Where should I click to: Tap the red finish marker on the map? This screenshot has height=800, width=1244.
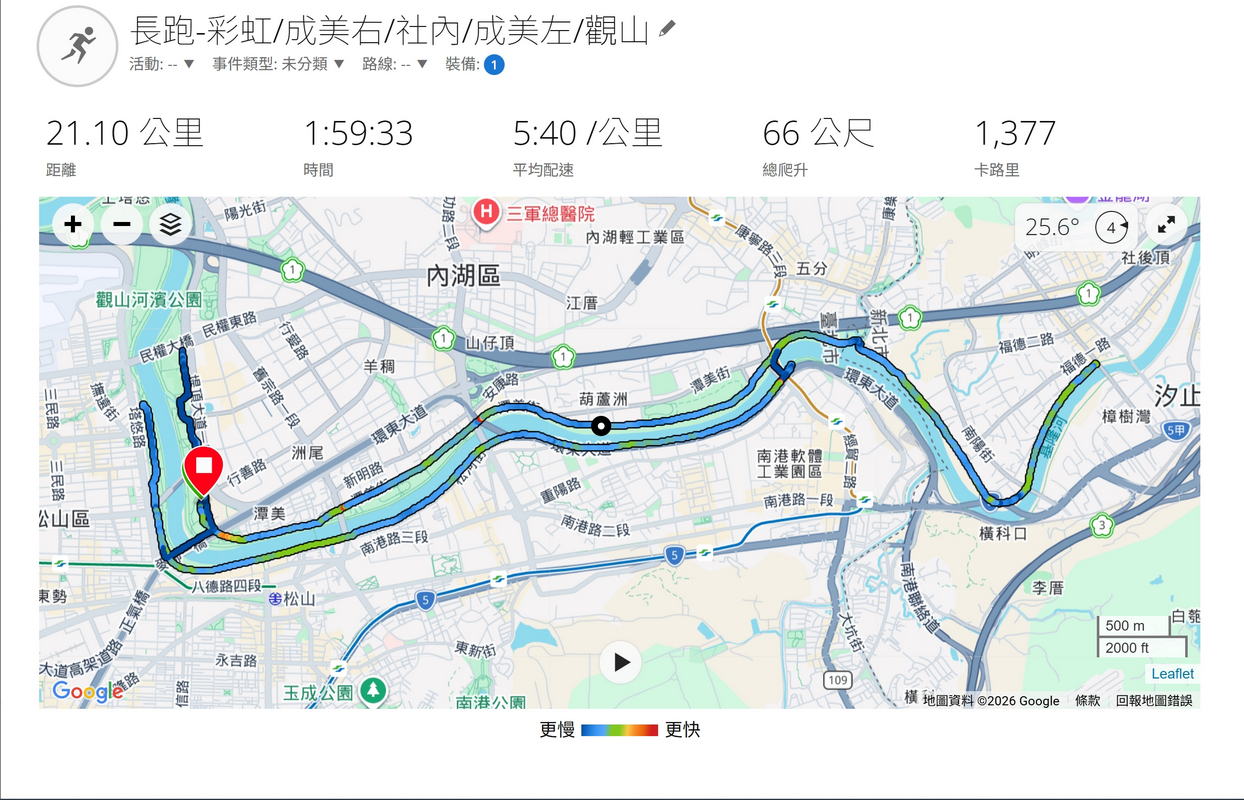203,469
